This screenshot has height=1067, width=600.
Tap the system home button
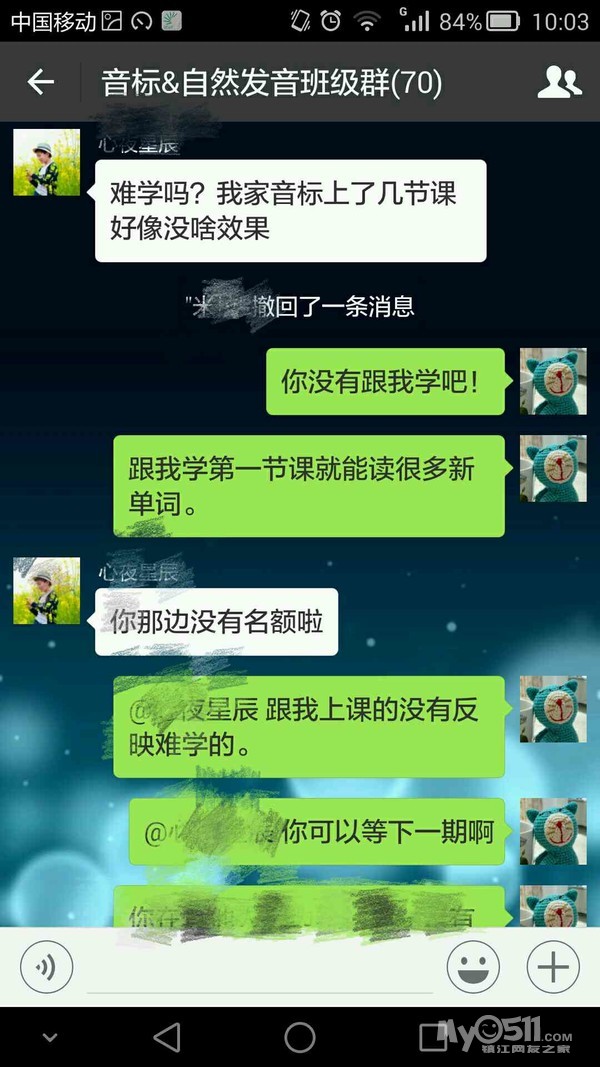(300, 1037)
